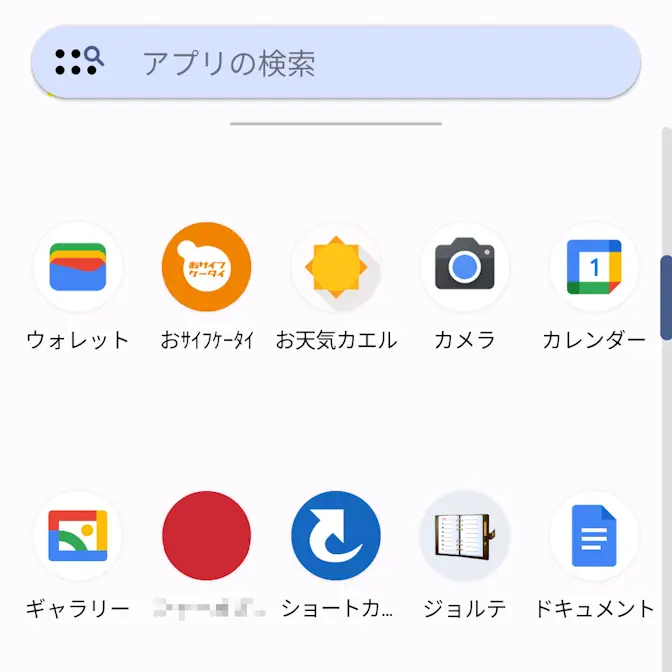Open the ギャラリー app
The height and width of the screenshot is (672, 672).
(x=78, y=536)
